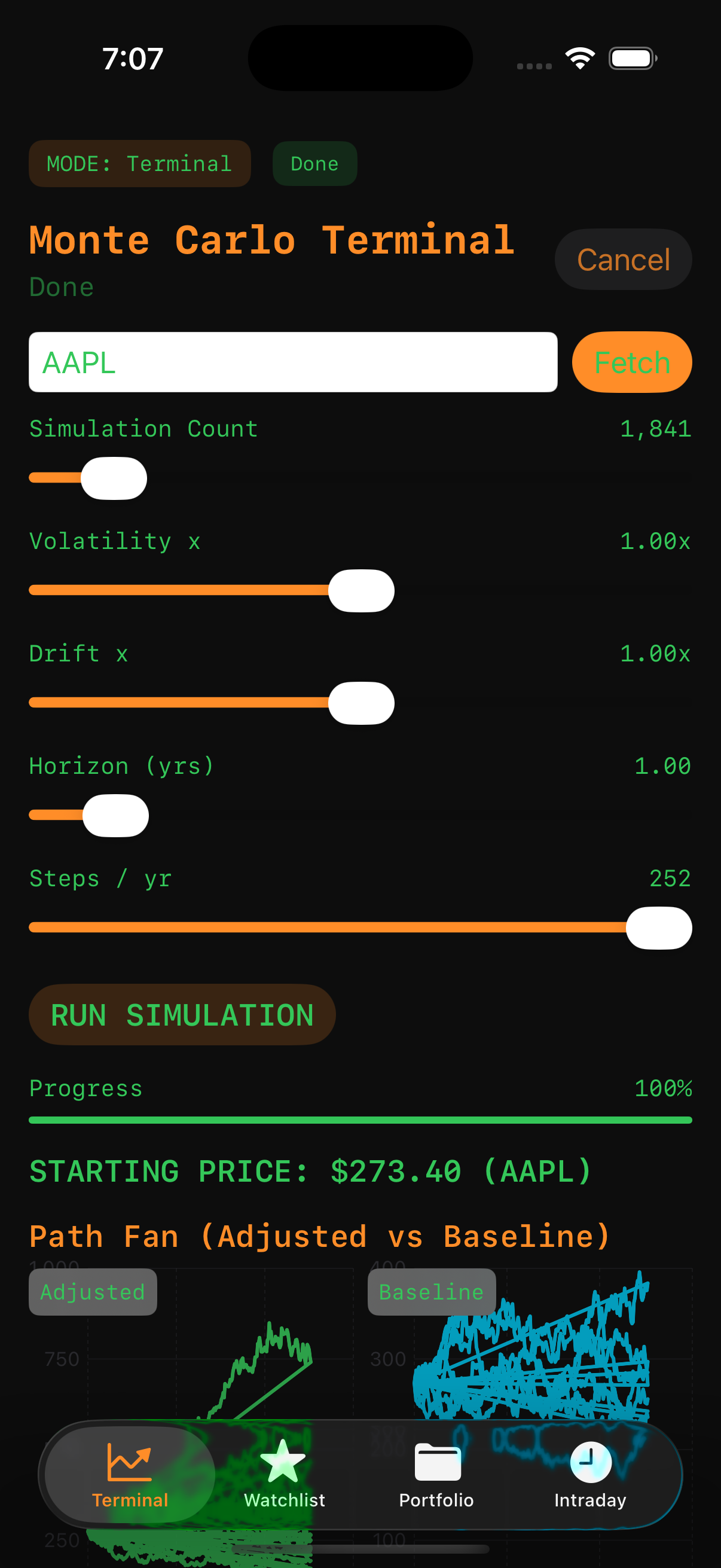The width and height of the screenshot is (721, 1568).
Task: Select the Terminal chart icon
Action: point(129,1459)
